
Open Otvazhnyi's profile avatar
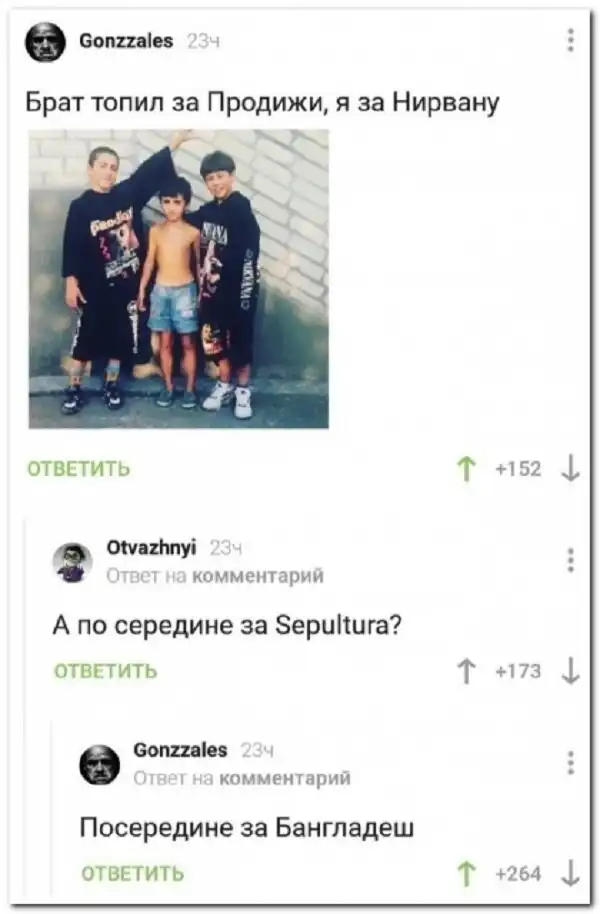coord(72,562)
